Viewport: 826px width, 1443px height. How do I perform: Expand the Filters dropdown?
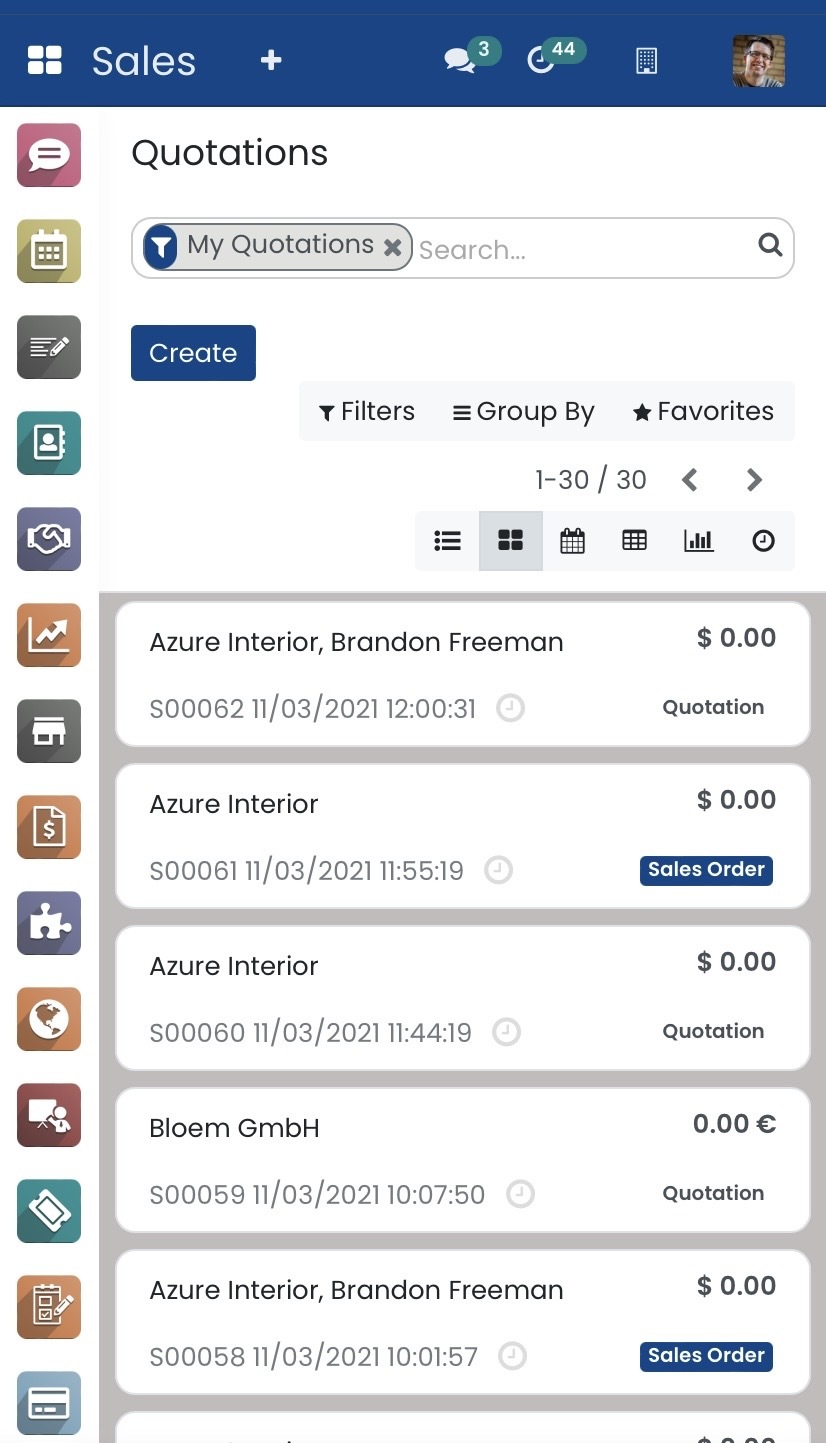pyautogui.click(x=367, y=411)
